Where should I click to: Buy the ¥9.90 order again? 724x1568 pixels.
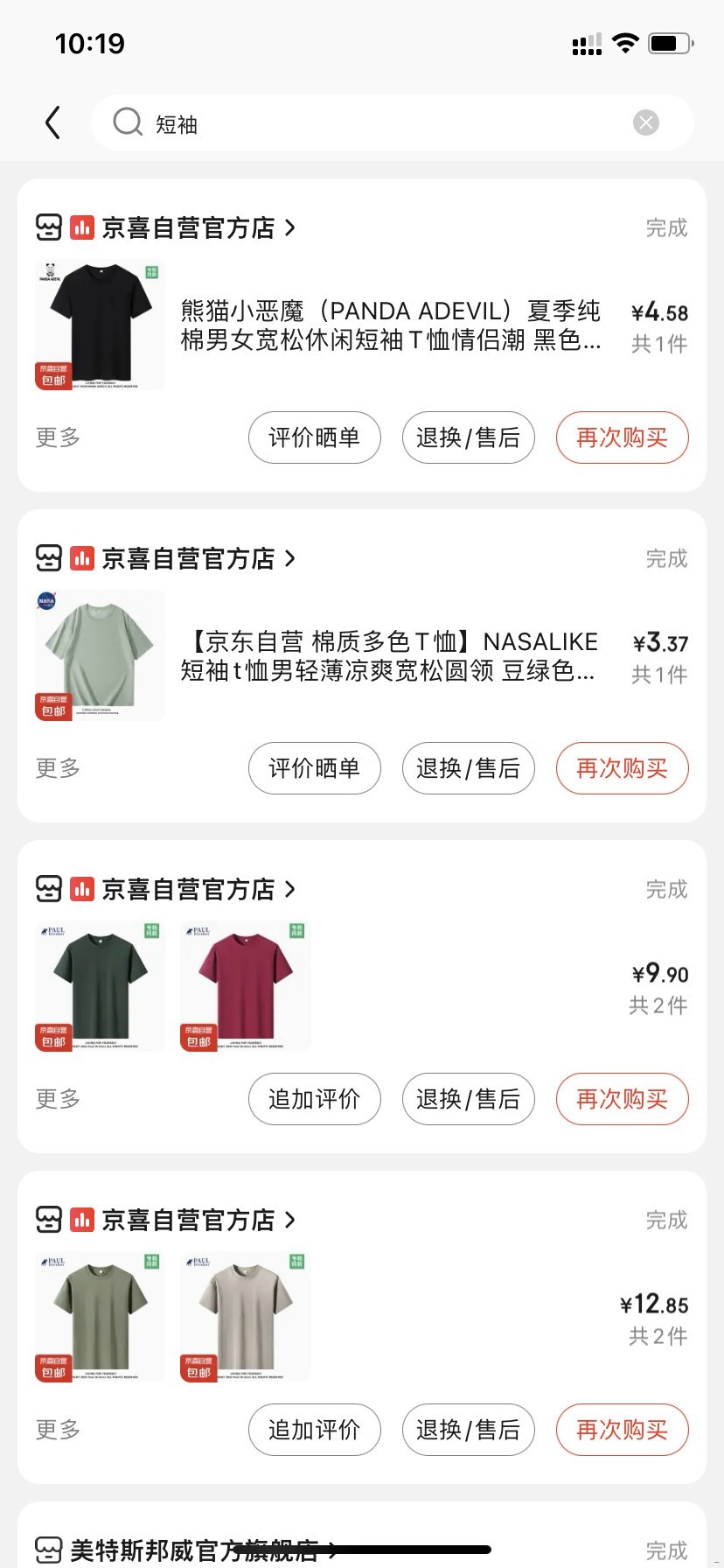[x=622, y=1099]
